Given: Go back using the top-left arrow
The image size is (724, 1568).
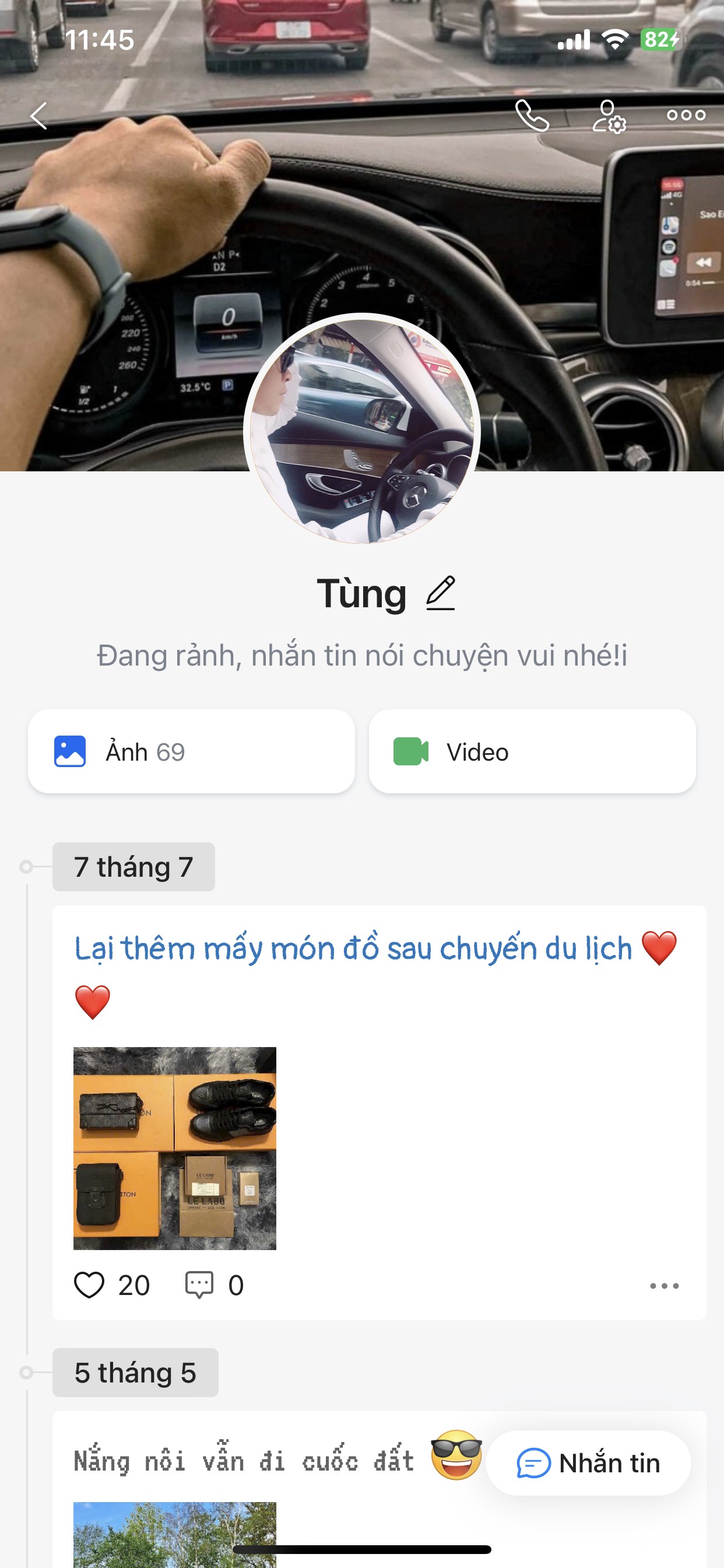Looking at the screenshot, I should click(x=39, y=116).
